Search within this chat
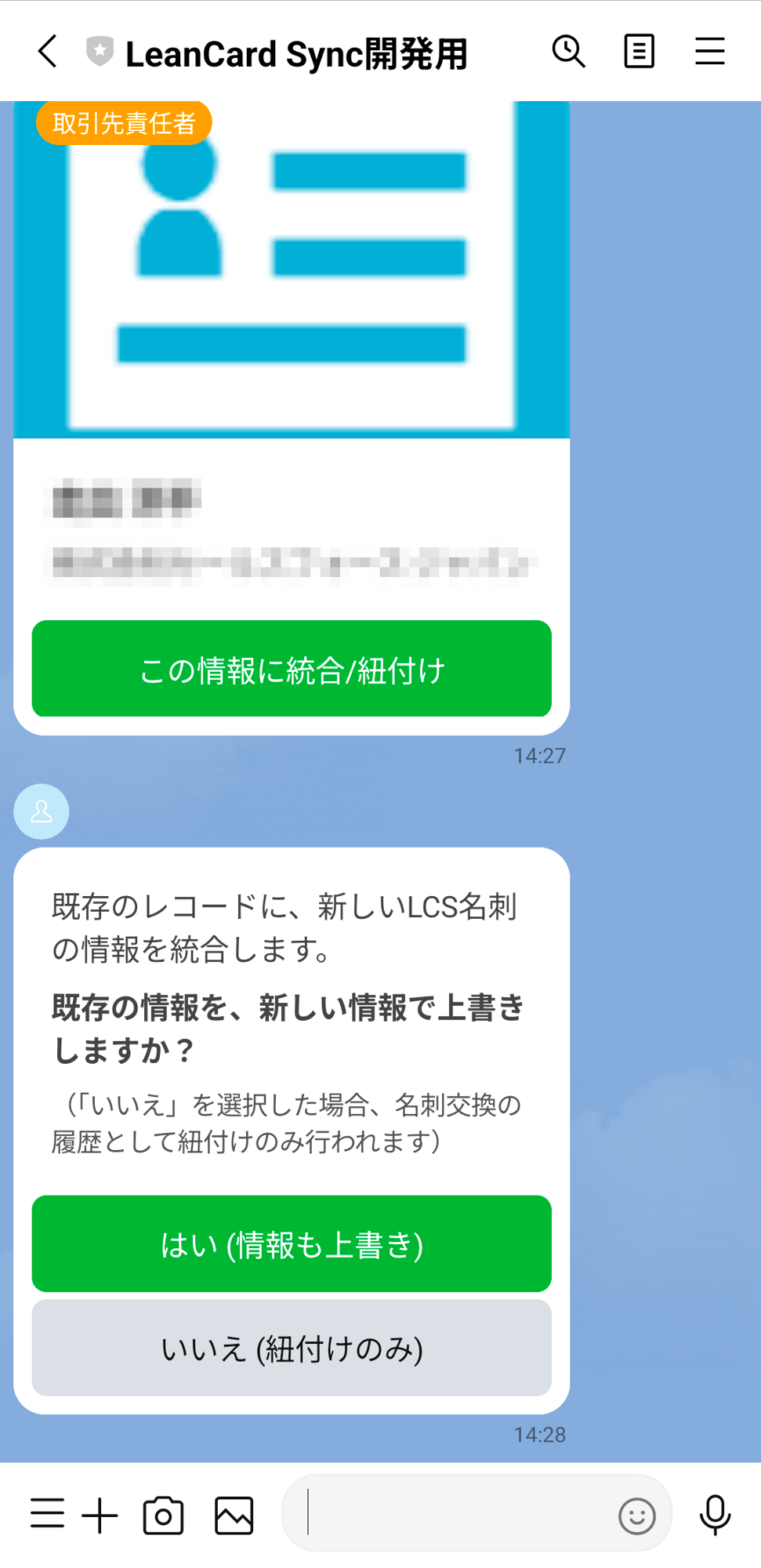 tap(568, 53)
